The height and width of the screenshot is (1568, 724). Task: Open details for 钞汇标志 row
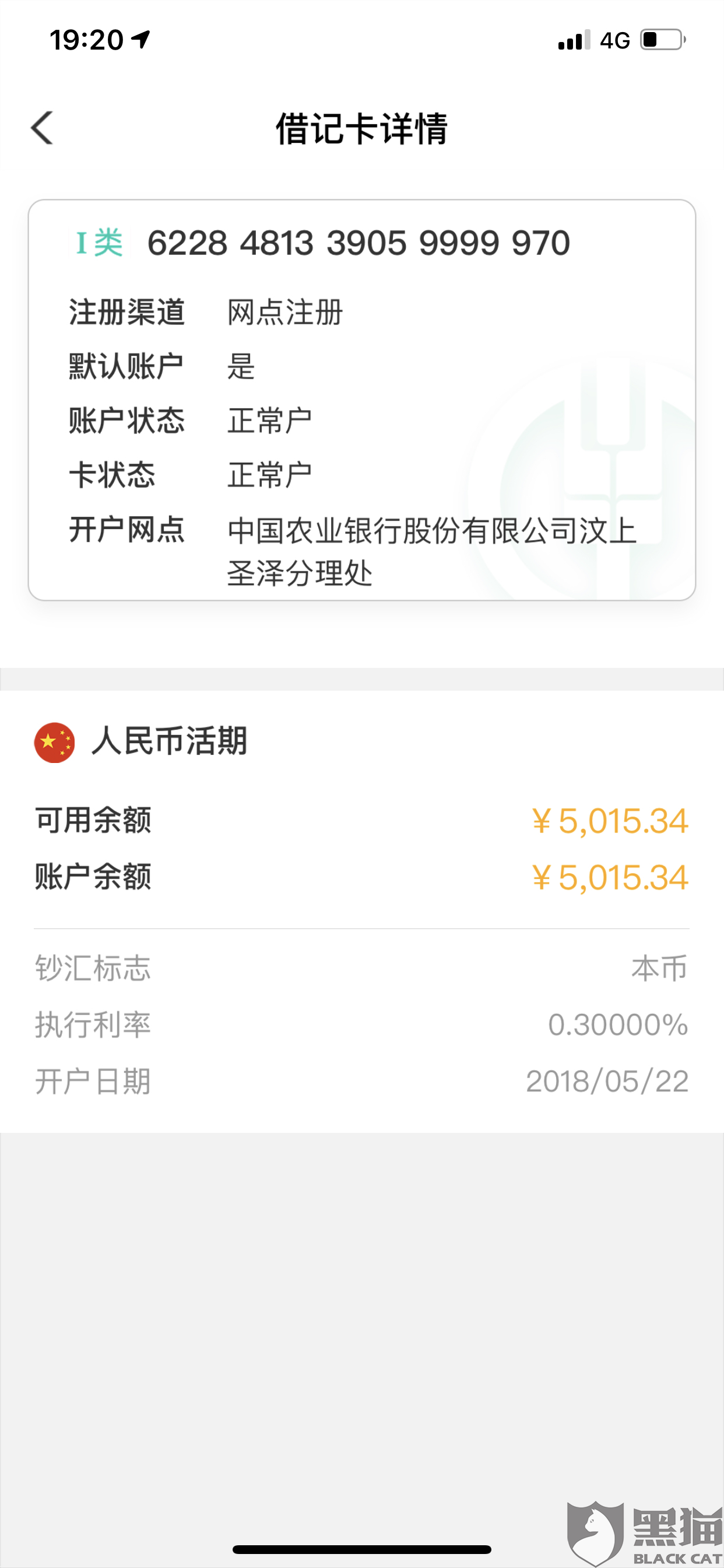coord(361,970)
